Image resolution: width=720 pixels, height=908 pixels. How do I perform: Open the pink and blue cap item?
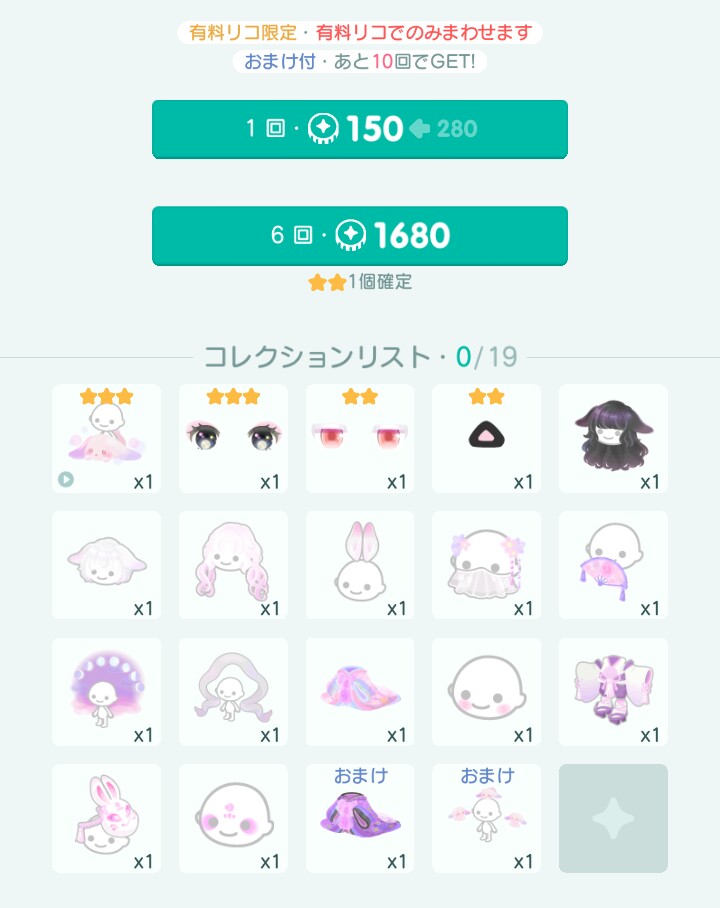(x=360, y=692)
